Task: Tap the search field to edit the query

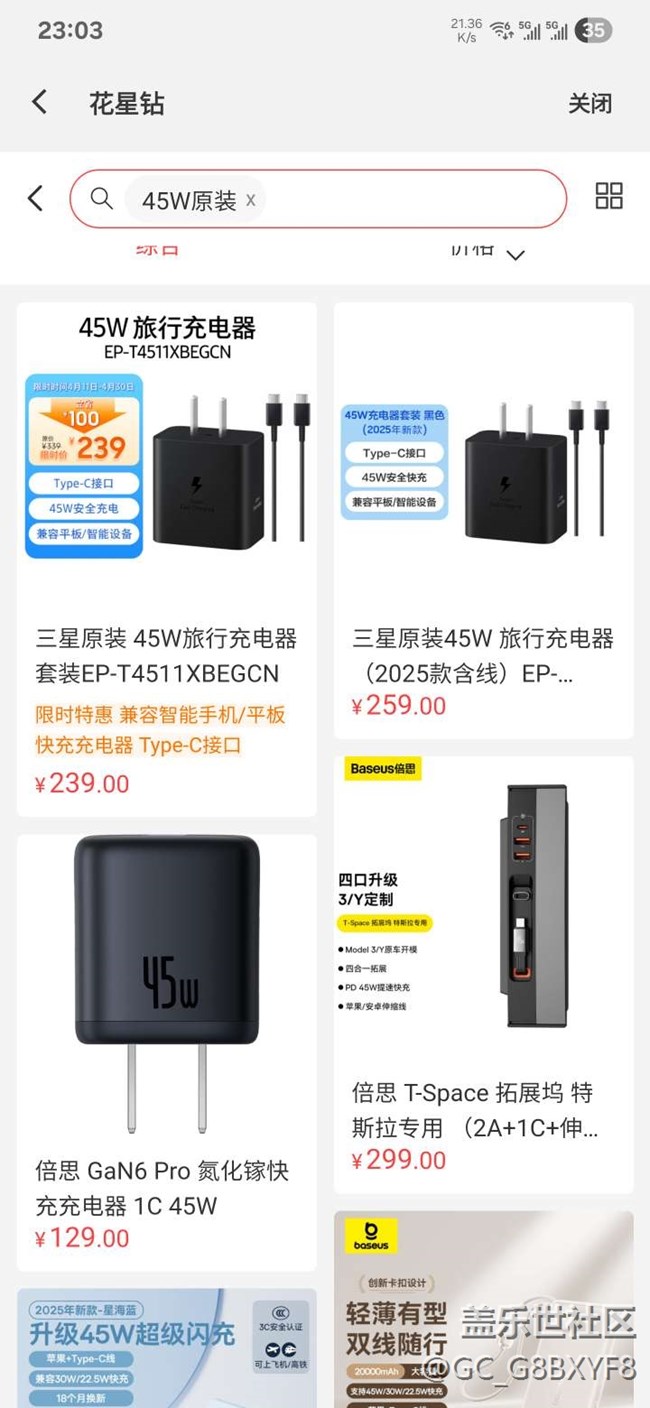Action: click(400, 199)
